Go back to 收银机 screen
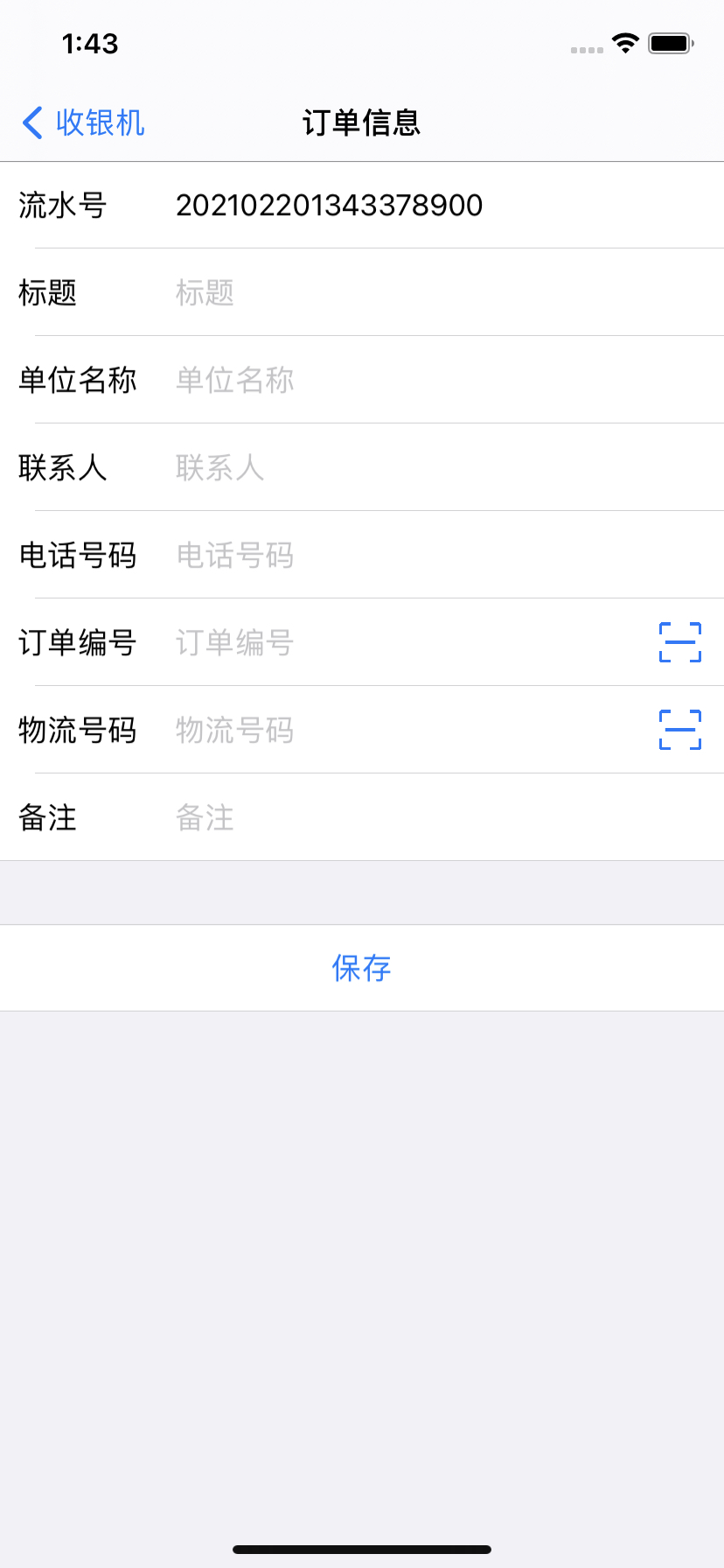 coord(83,122)
